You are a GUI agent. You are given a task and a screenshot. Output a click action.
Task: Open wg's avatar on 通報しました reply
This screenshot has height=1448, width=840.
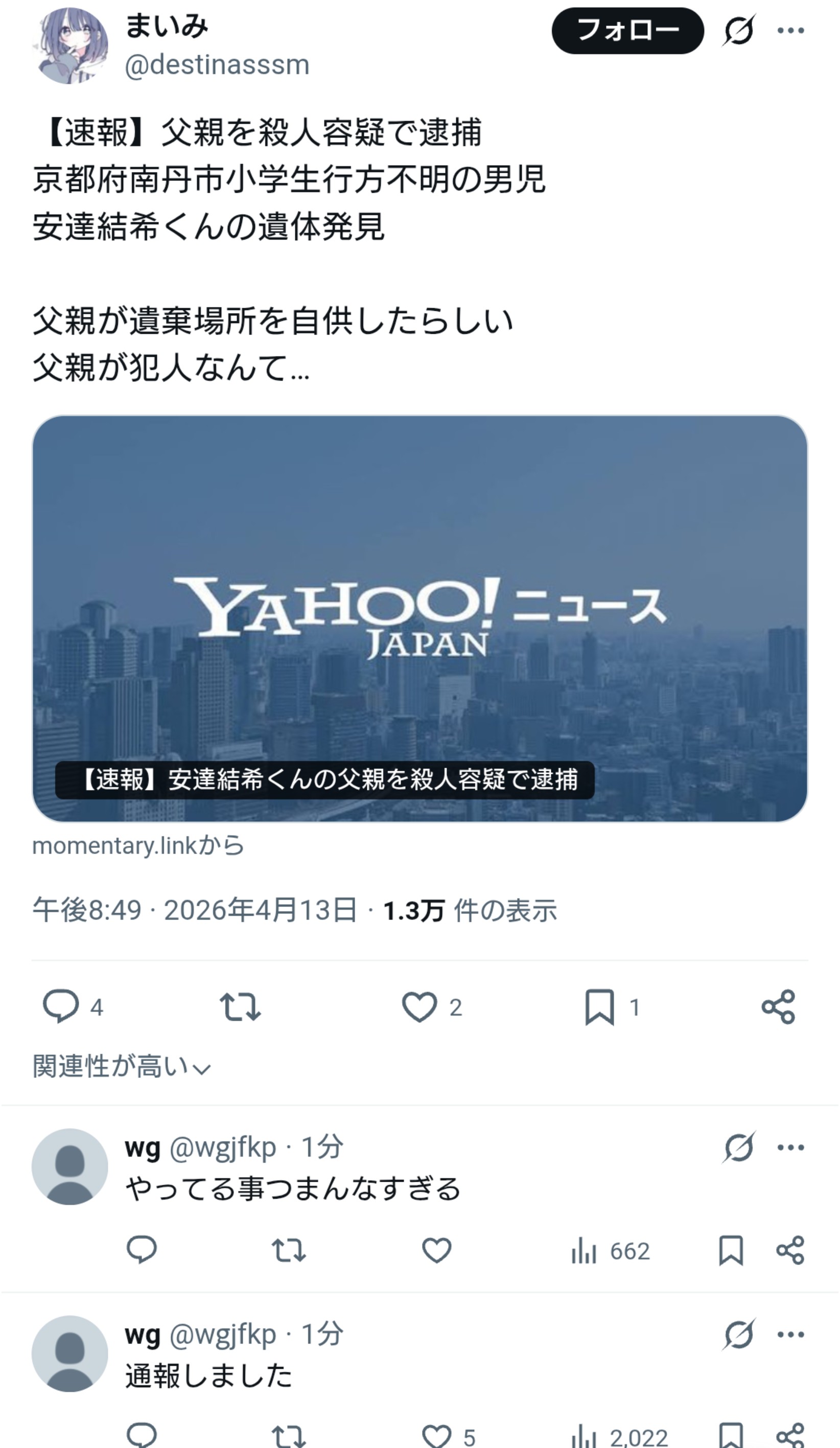point(70,1354)
